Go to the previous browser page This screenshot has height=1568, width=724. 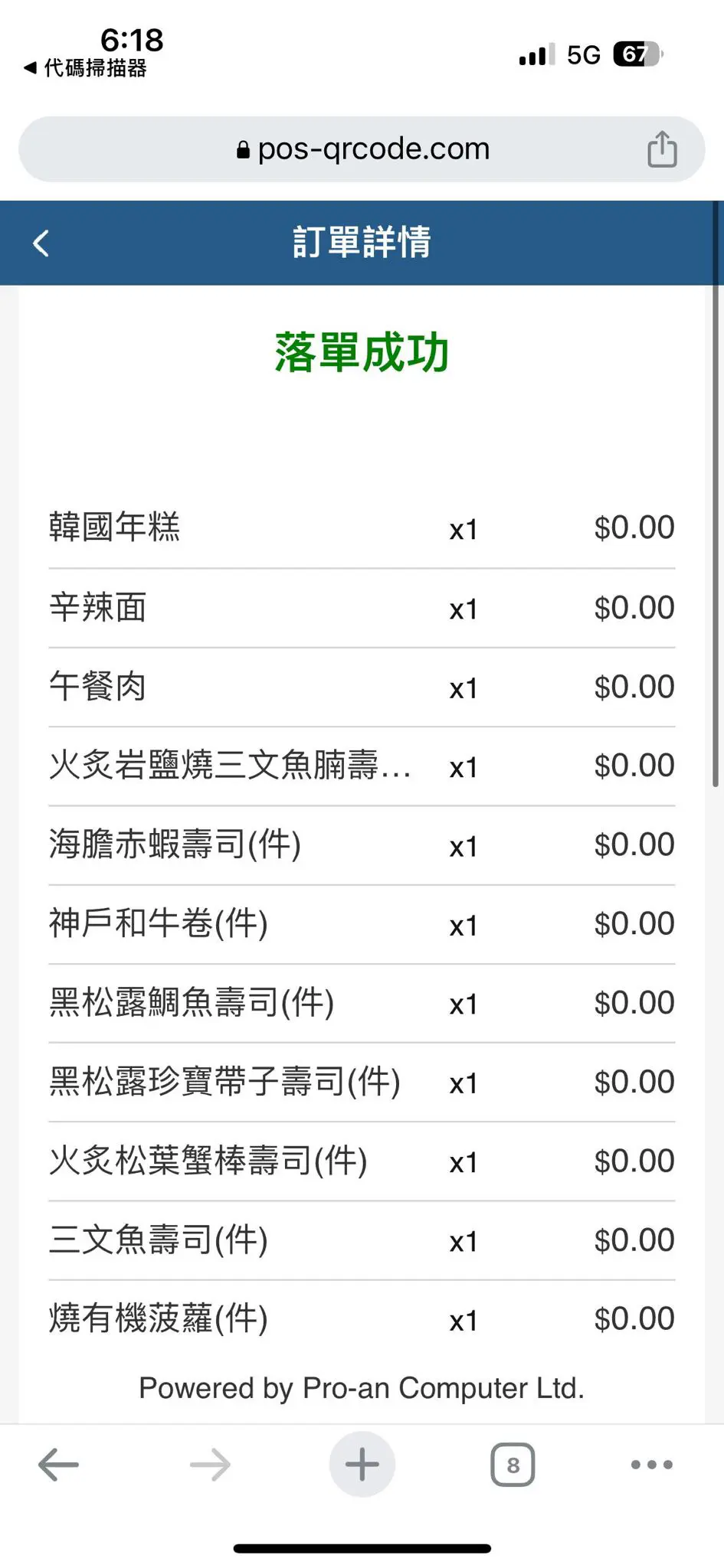tap(58, 1465)
